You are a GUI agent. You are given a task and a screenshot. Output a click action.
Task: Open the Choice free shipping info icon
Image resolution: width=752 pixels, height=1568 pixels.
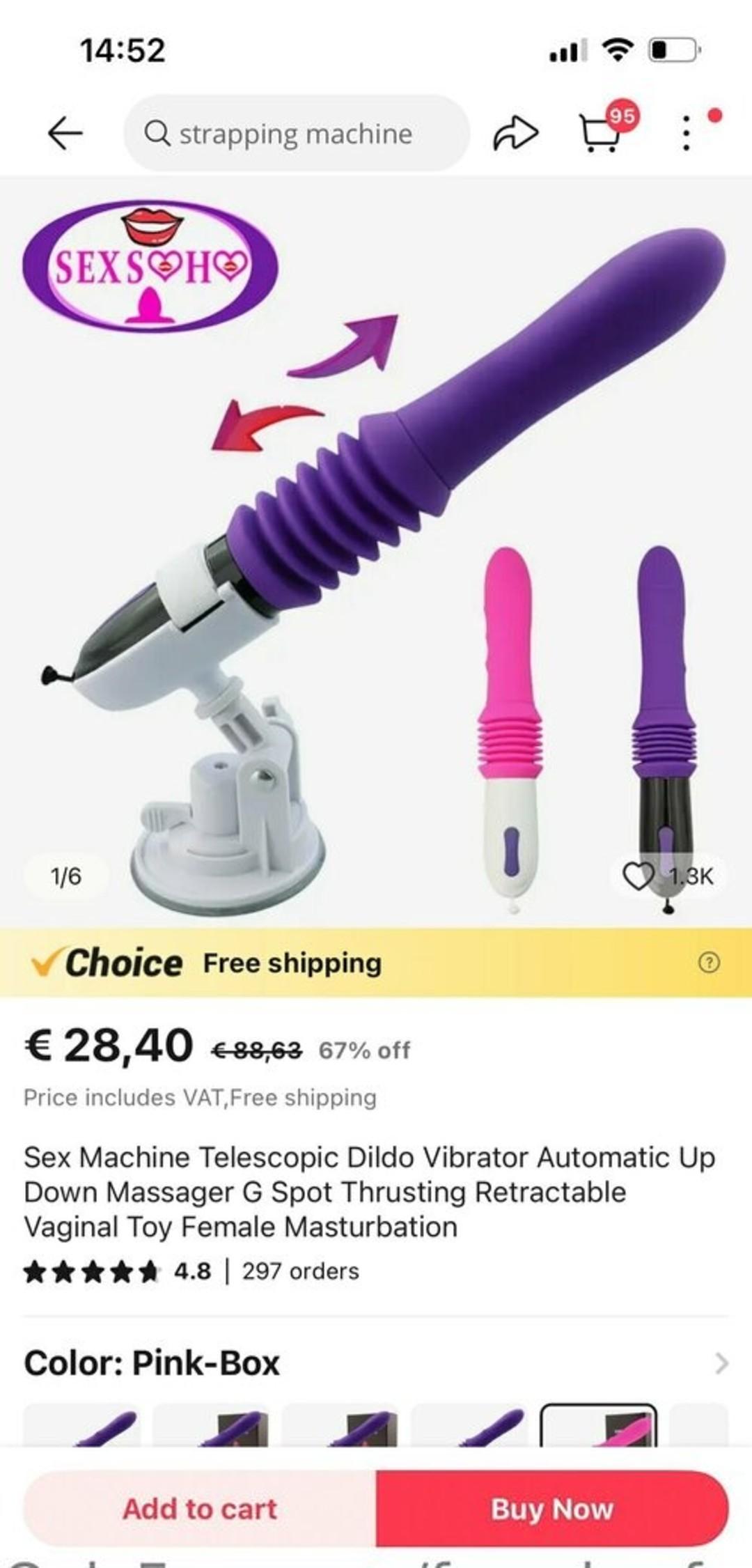(708, 963)
